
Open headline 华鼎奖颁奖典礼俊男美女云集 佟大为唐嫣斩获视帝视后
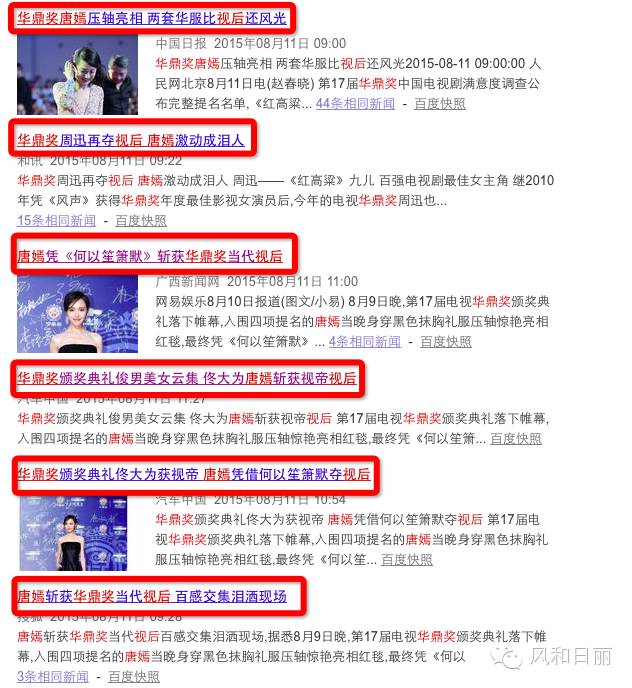(x=186, y=379)
